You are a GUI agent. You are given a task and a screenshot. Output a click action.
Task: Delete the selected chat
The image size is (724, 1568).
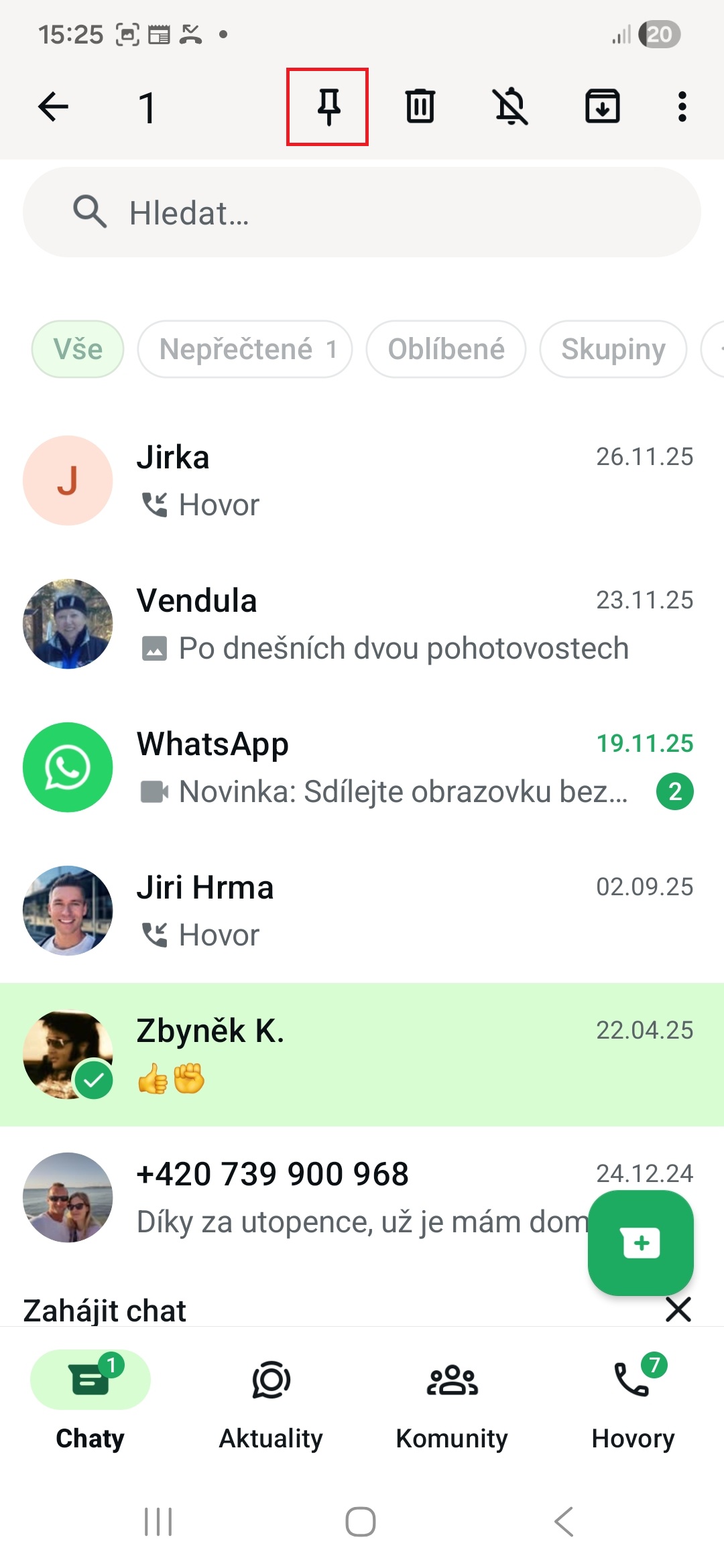click(x=420, y=107)
